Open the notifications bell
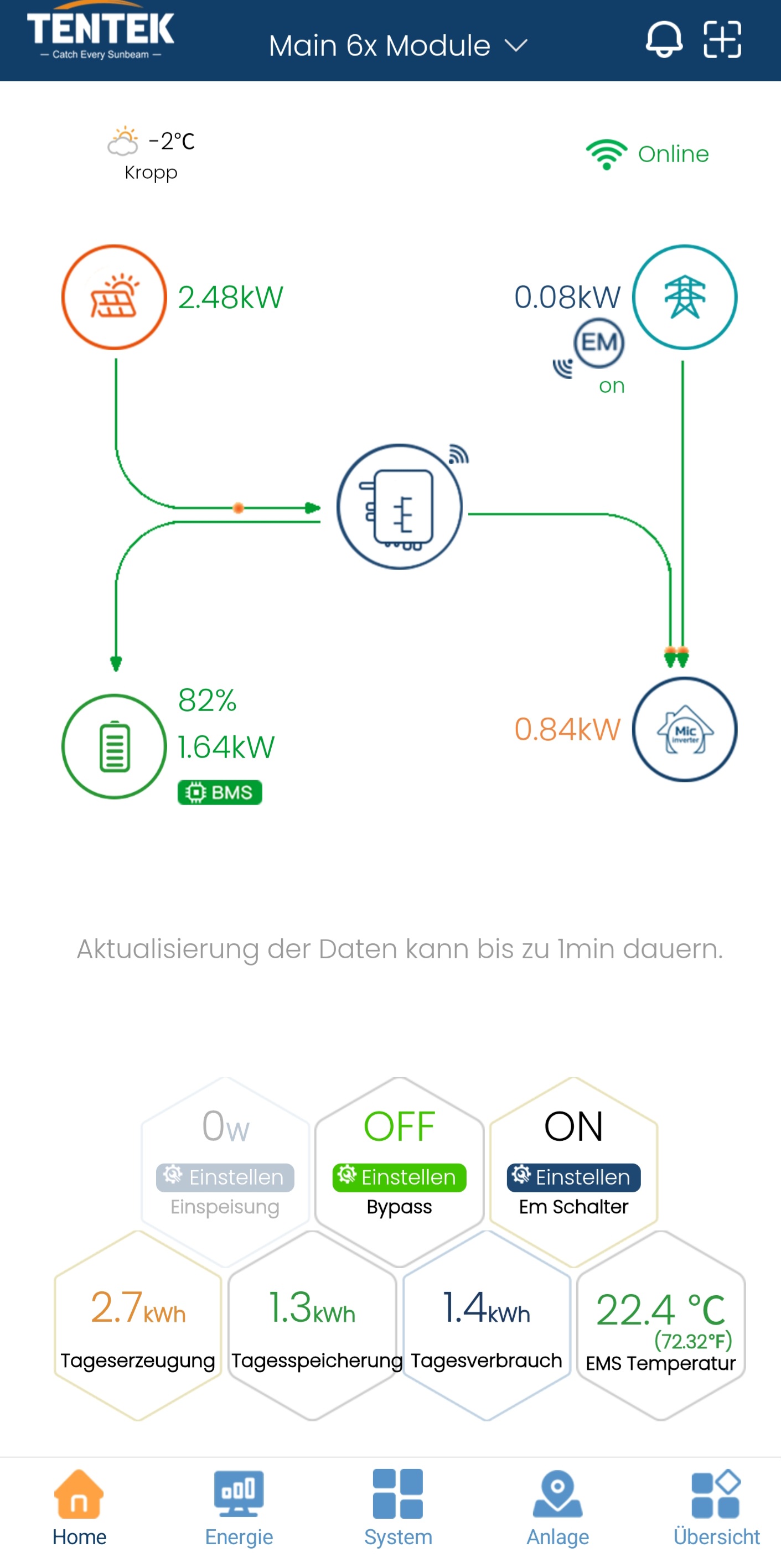Screen dimensions: 781x1568 click(x=663, y=40)
